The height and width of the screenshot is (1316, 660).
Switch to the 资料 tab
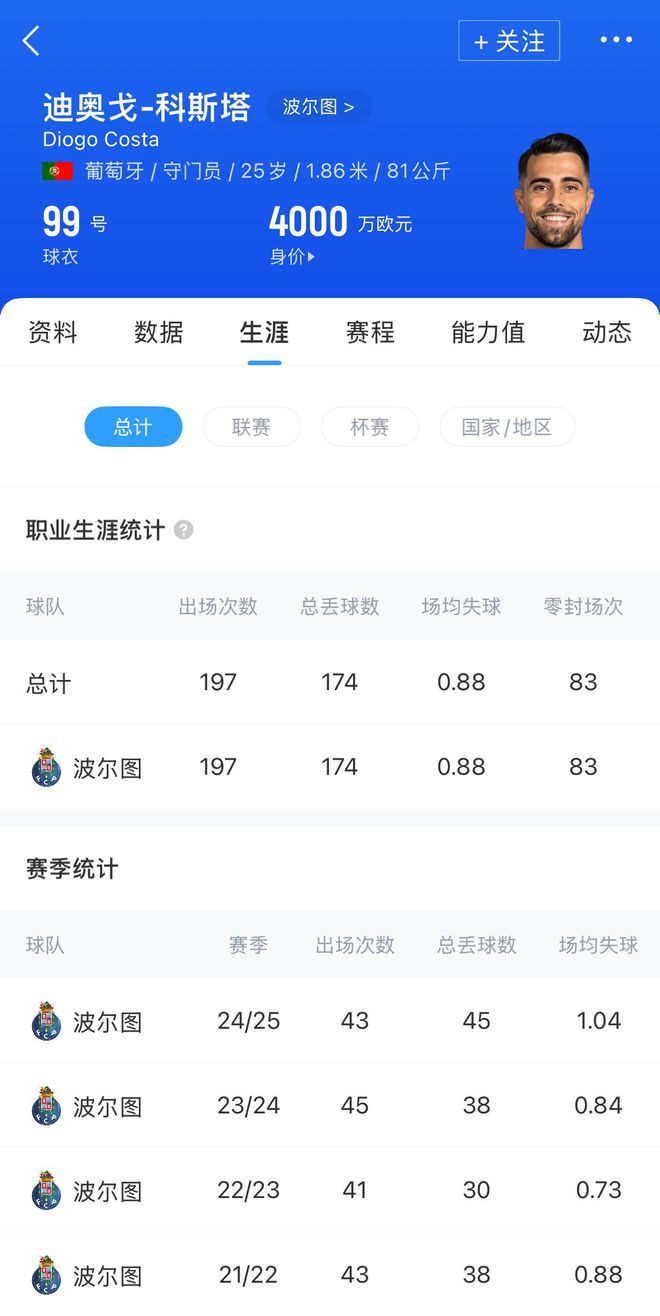point(53,332)
